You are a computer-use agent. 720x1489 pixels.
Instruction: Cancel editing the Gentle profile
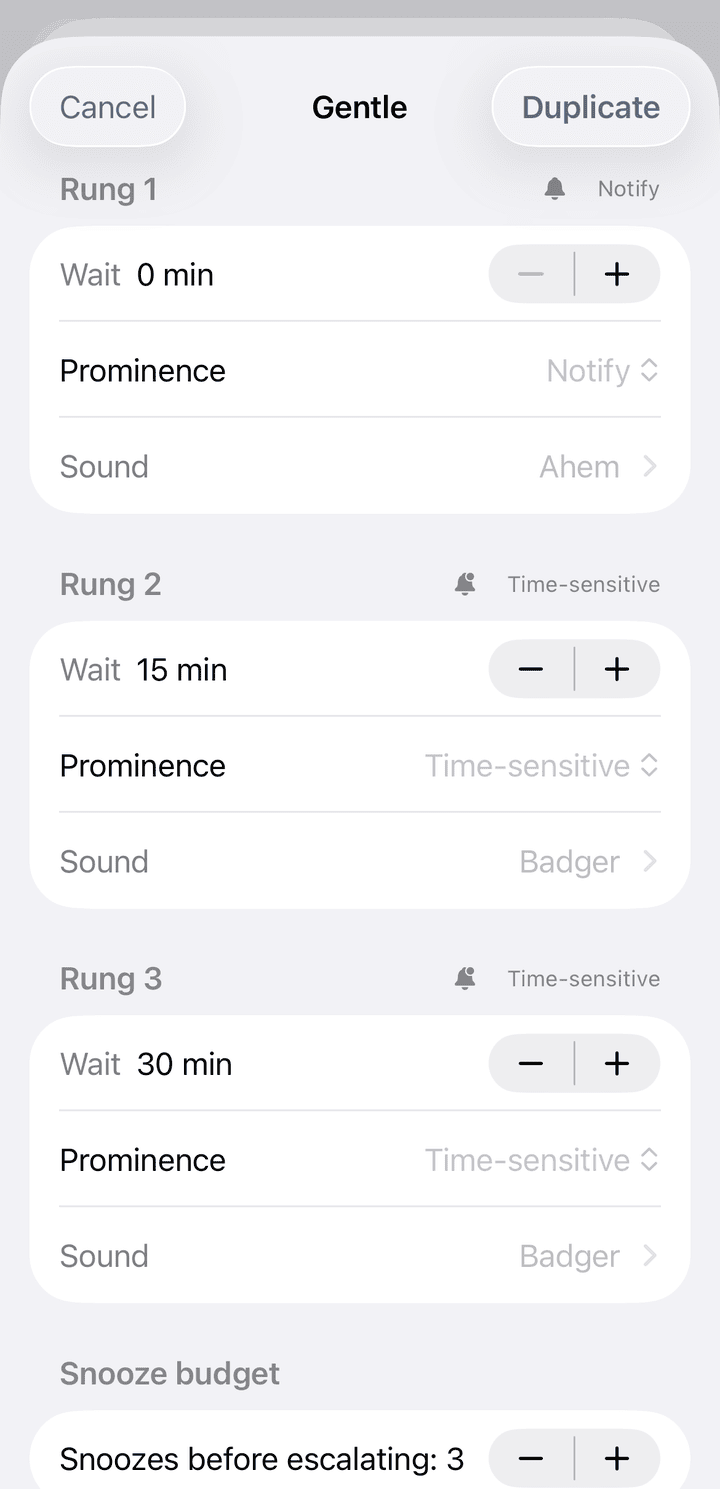(x=108, y=107)
